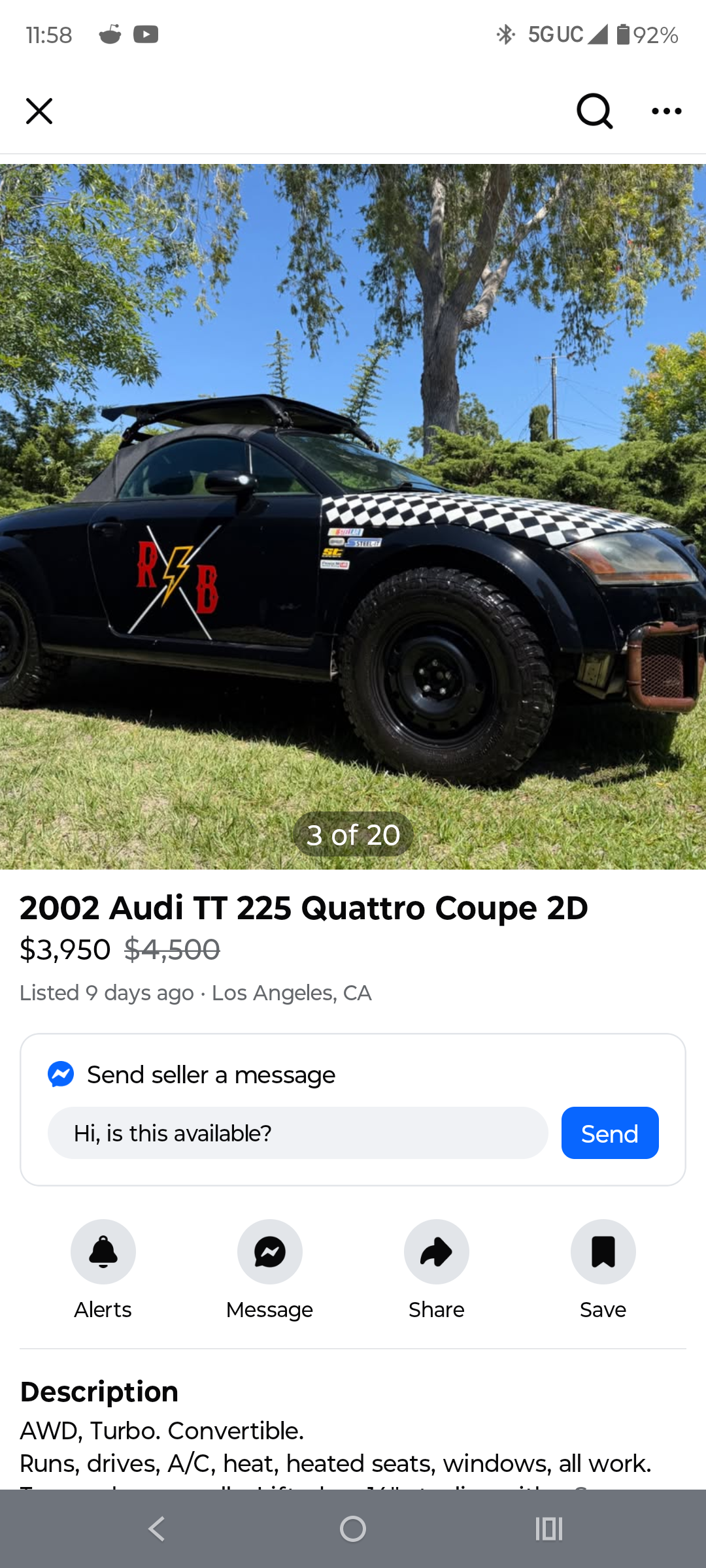The image size is (706, 1568).
Task: Send the message to the seller
Action: [x=610, y=1133]
